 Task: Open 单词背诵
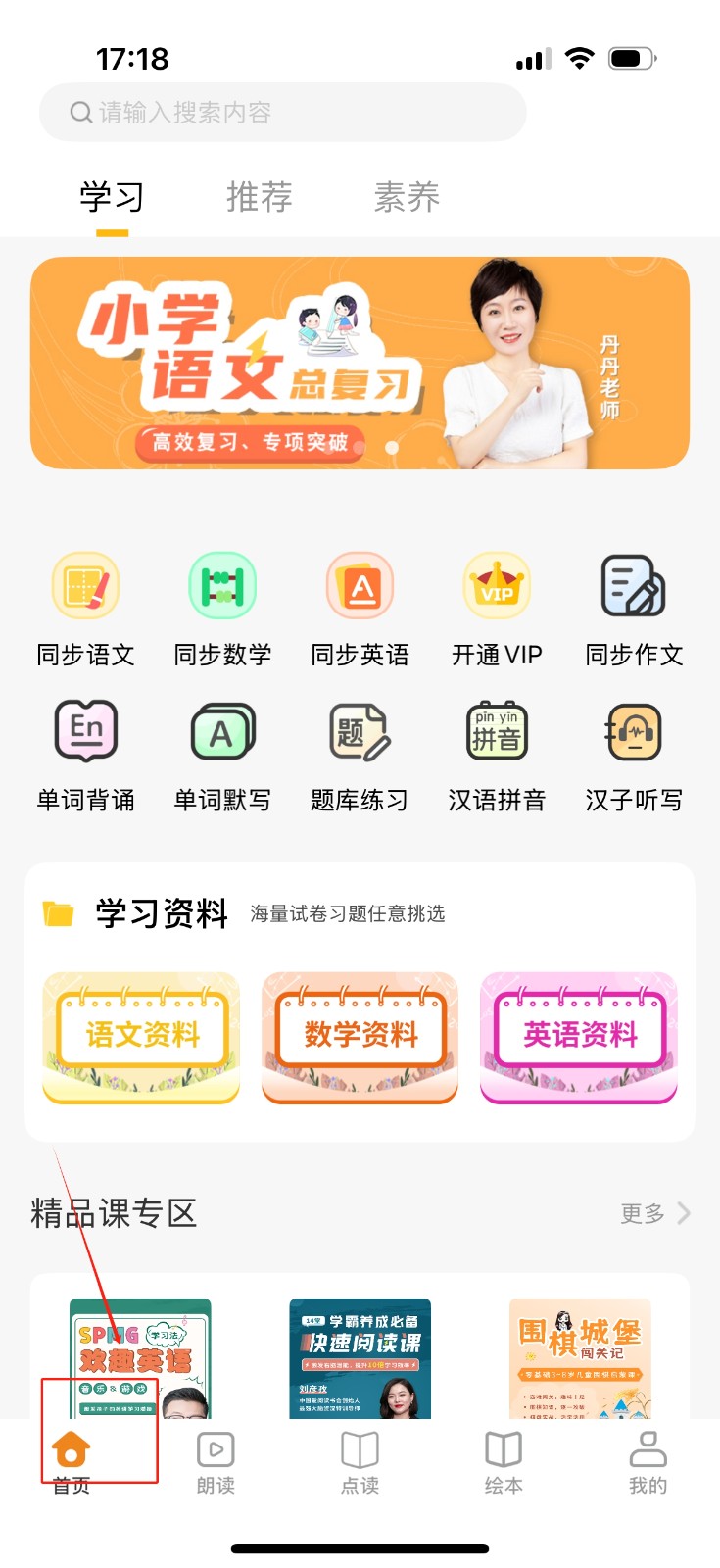[85, 755]
